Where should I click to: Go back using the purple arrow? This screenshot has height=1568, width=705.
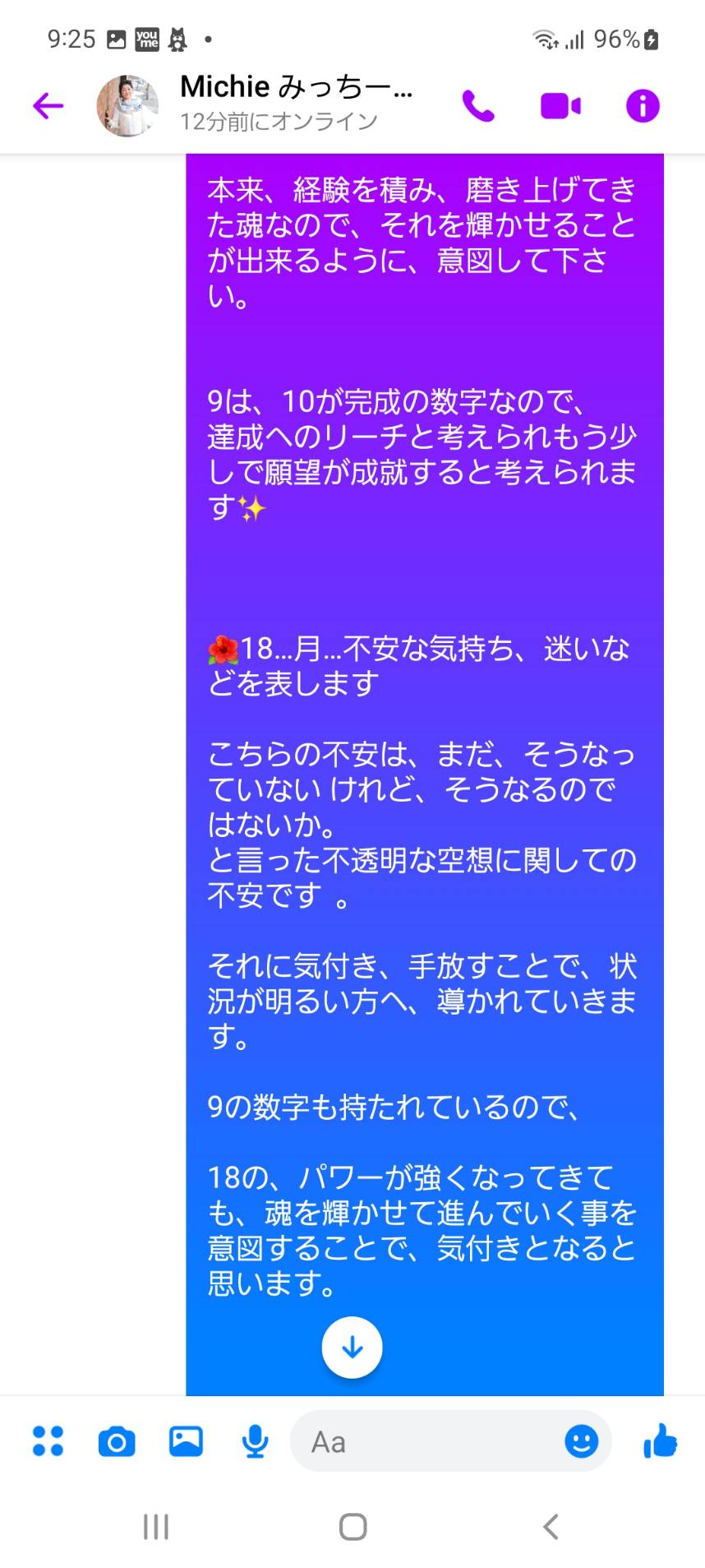click(x=48, y=105)
